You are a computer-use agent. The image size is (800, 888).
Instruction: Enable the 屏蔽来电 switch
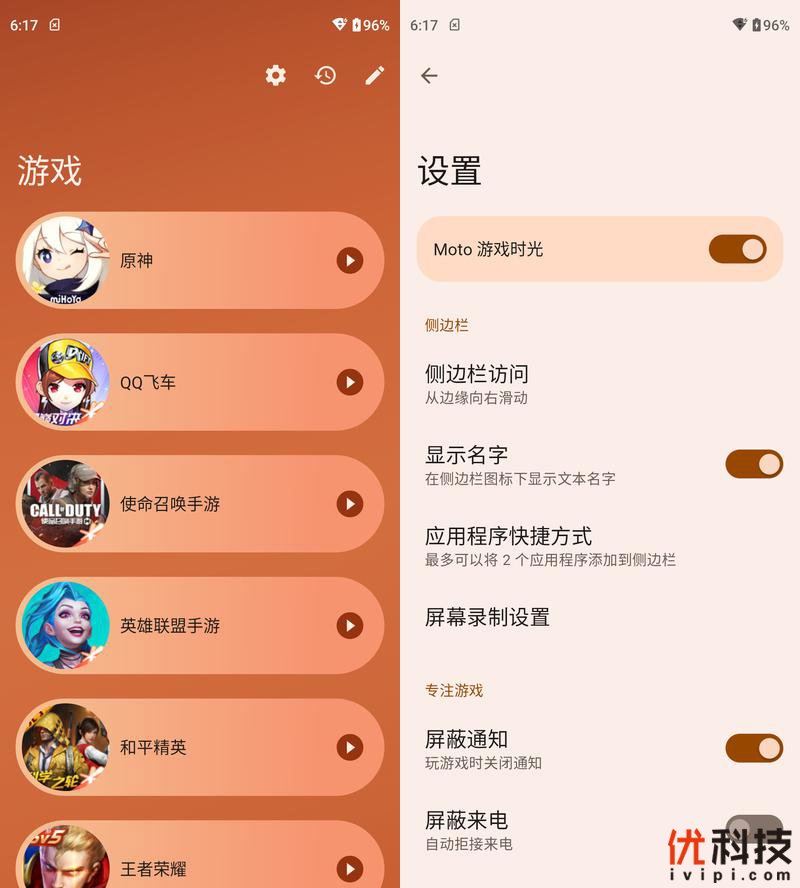click(753, 829)
